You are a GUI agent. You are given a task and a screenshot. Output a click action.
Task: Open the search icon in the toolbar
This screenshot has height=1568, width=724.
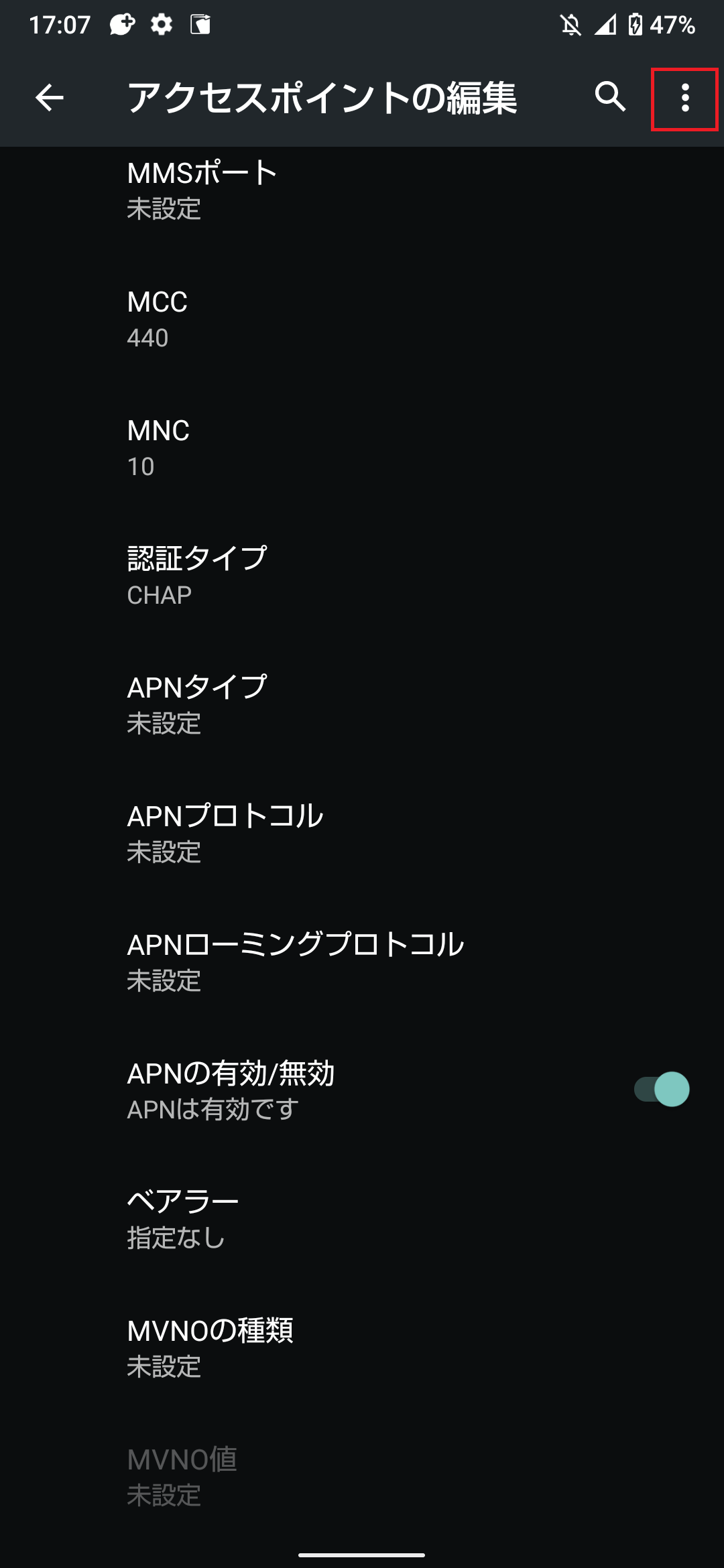point(611,99)
